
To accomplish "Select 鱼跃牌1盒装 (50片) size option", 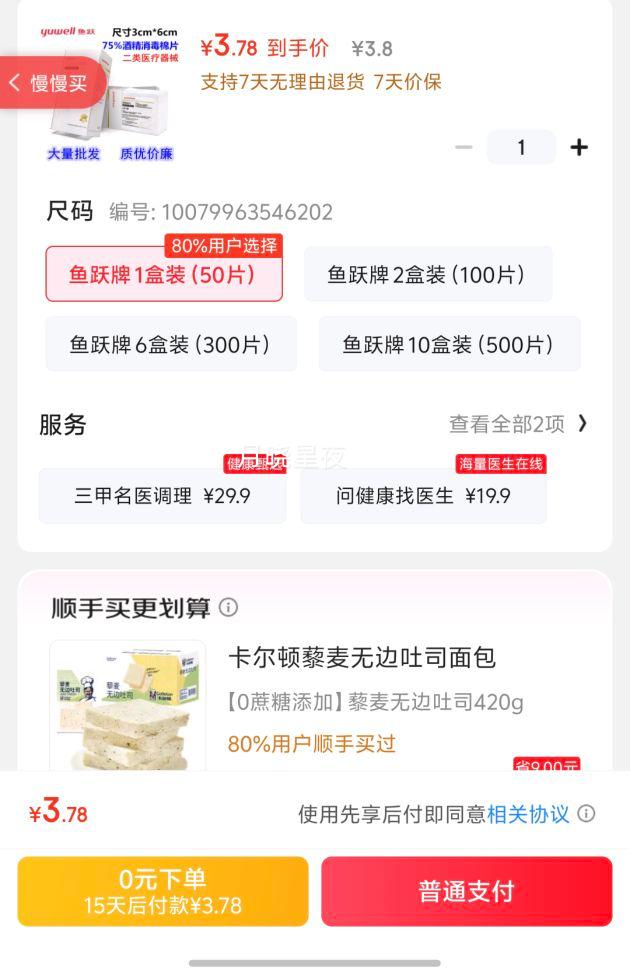I will (x=164, y=275).
